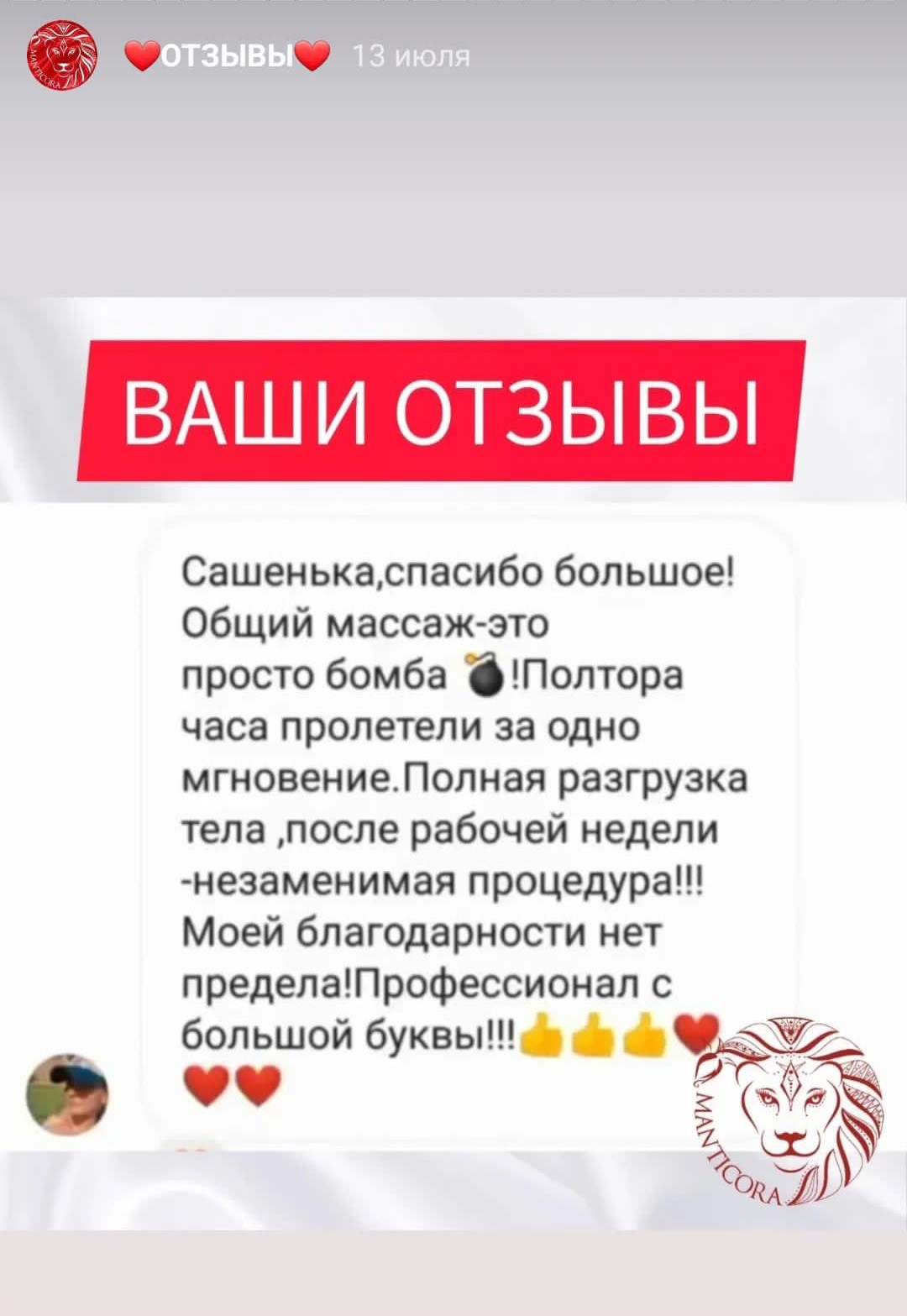The width and height of the screenshot is (907, 1316).
Task: Tap the ОТЗЫВЫ highlight title
Action: pyautogui.click(x=227, y=56)
